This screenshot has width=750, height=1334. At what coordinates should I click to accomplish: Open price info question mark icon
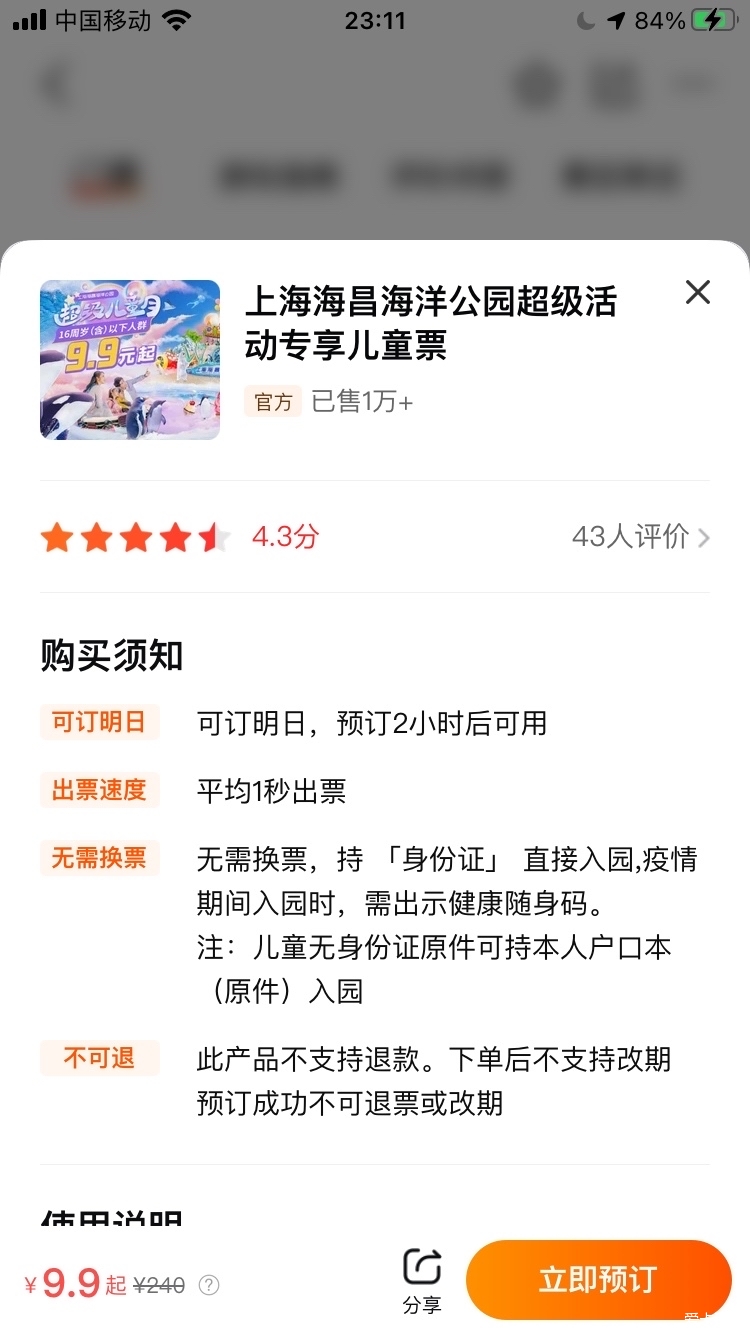click(209, 1285)
